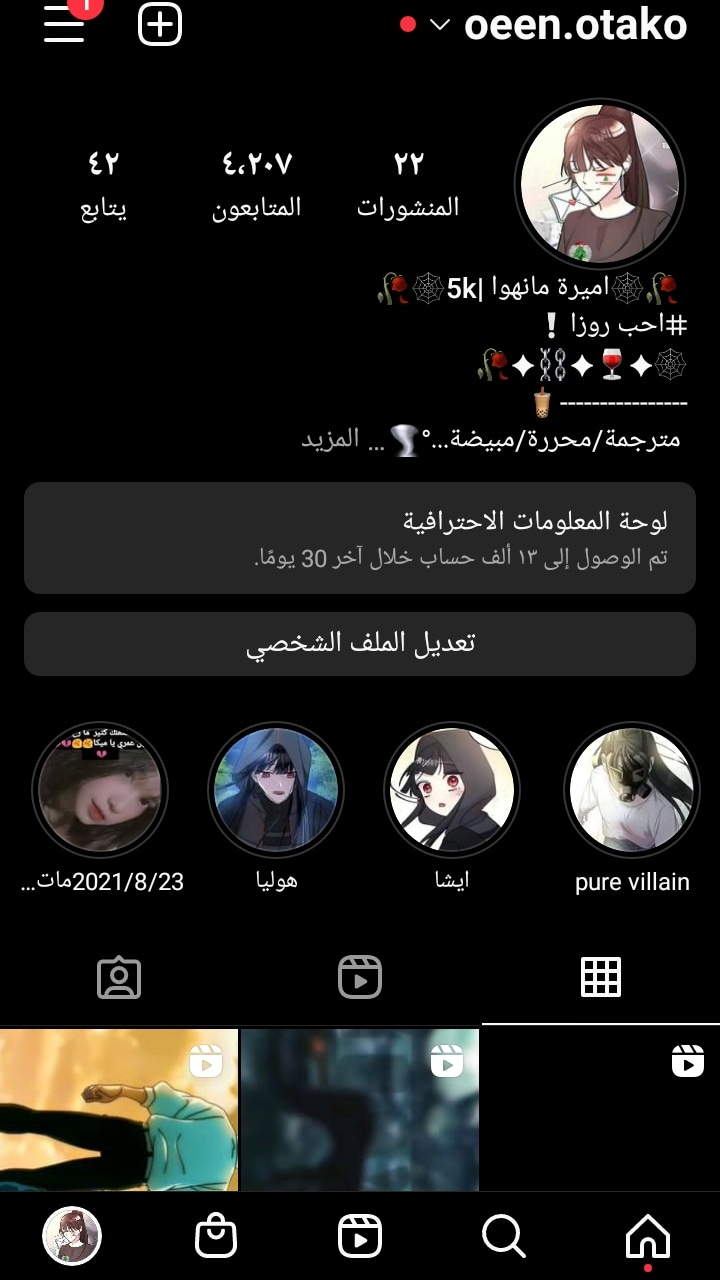Open the shop tab
The height and width of the screenshot is (1280, 720).
216,1237
